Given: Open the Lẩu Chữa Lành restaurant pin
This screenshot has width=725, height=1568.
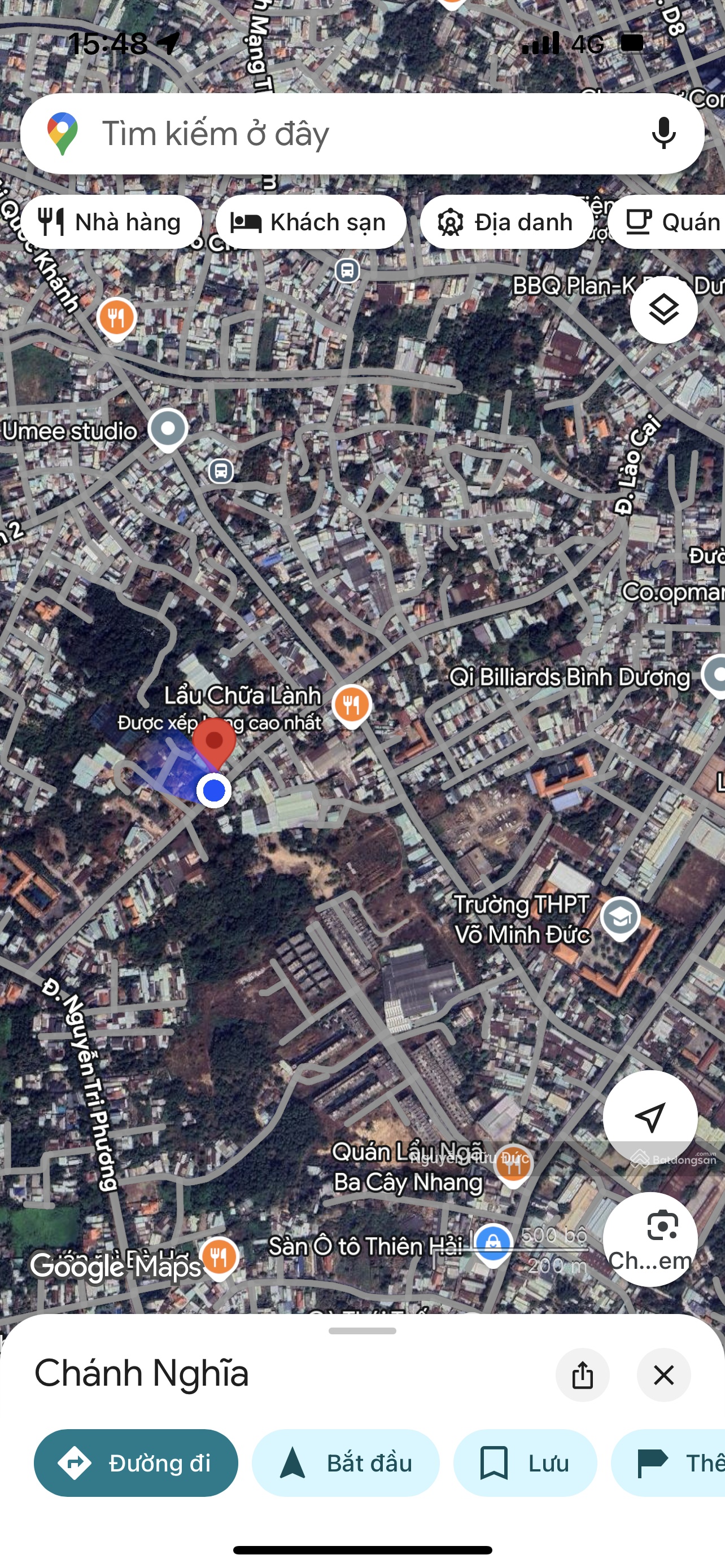Looking at the screenshot, I should (351, 705).
